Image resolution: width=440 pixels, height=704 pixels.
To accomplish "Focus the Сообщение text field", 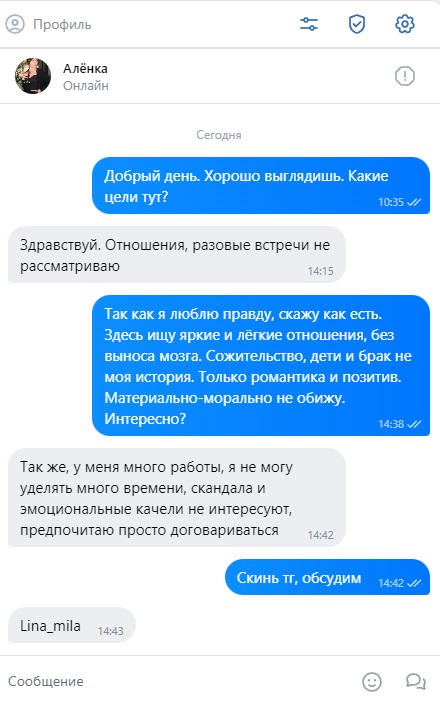I will pyautogui.click(x=180, y=681).
